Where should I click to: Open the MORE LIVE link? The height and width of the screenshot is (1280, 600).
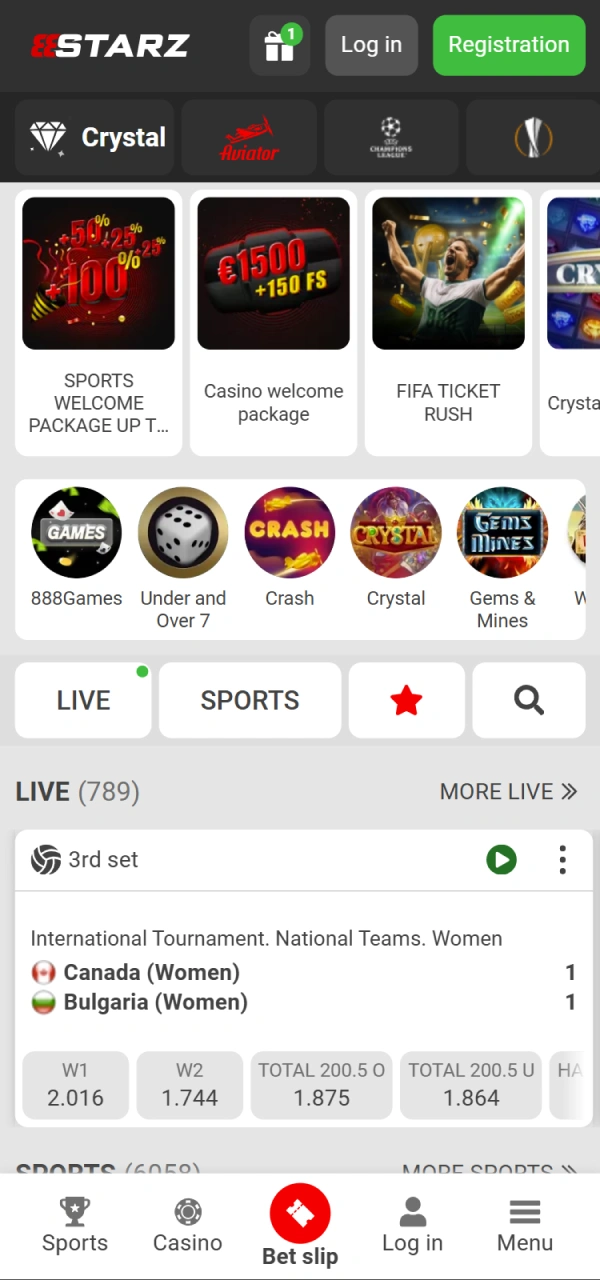point(508,792)
